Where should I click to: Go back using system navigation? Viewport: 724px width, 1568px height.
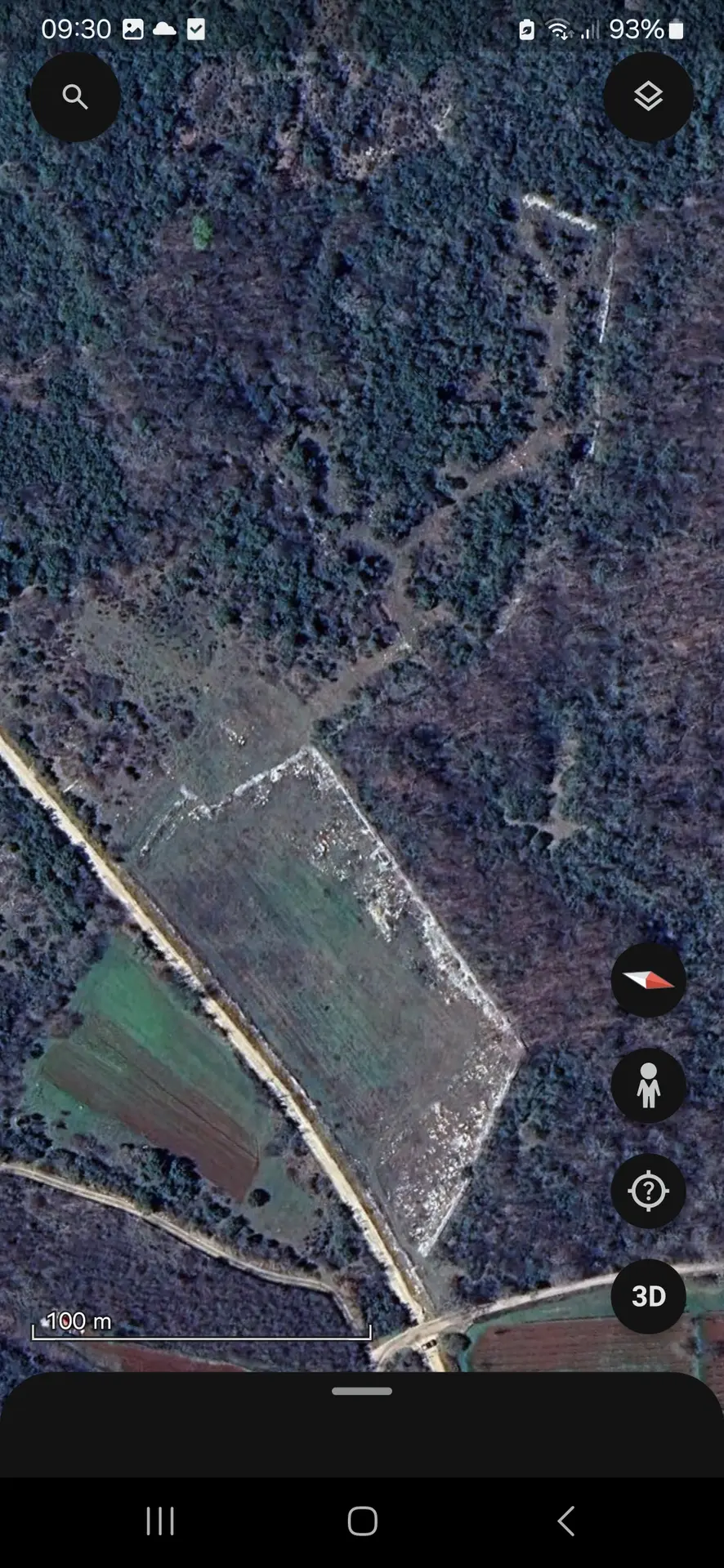565,1521
